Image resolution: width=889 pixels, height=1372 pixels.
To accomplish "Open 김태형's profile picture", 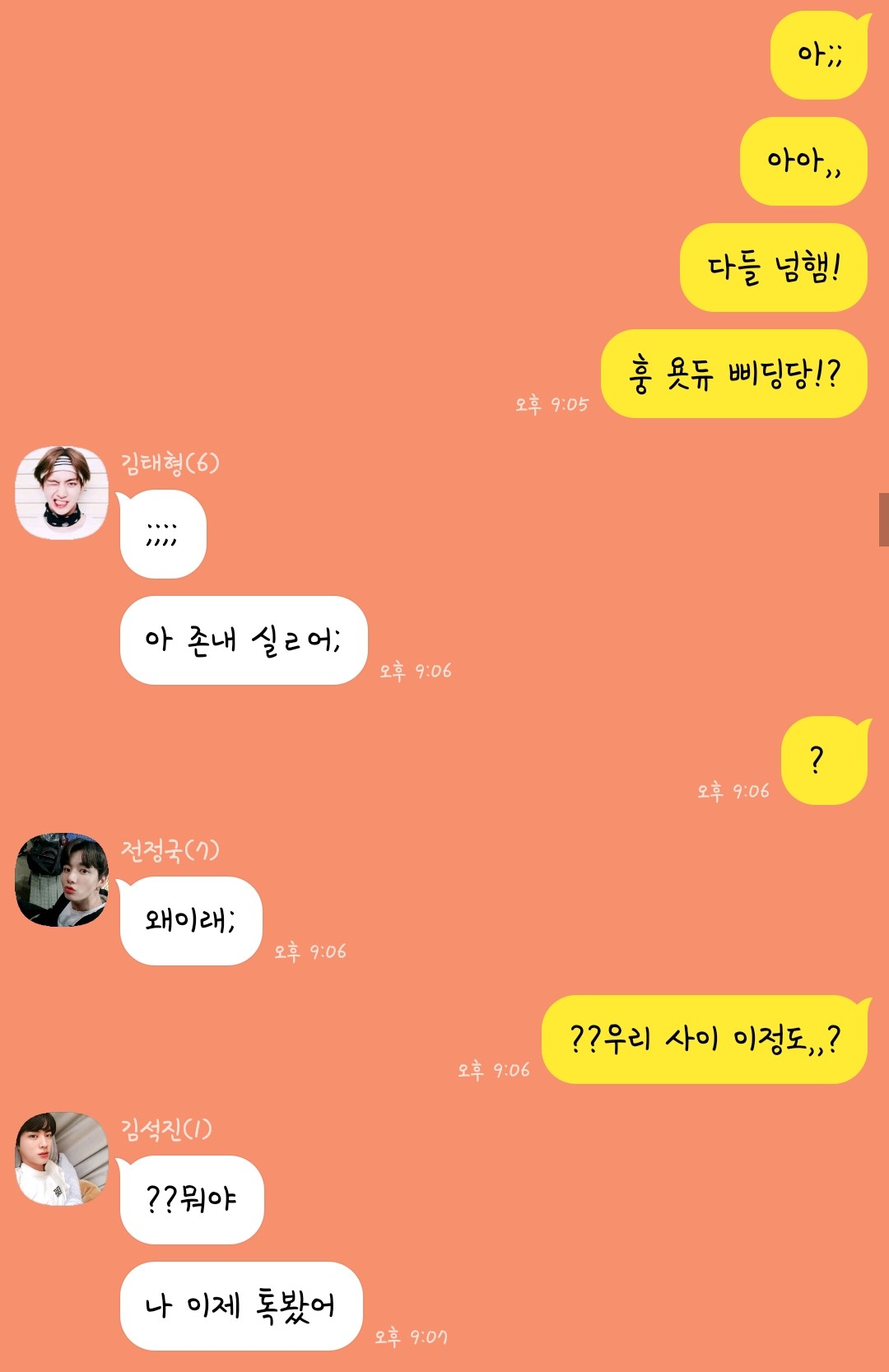I will [x=62, y=493].
